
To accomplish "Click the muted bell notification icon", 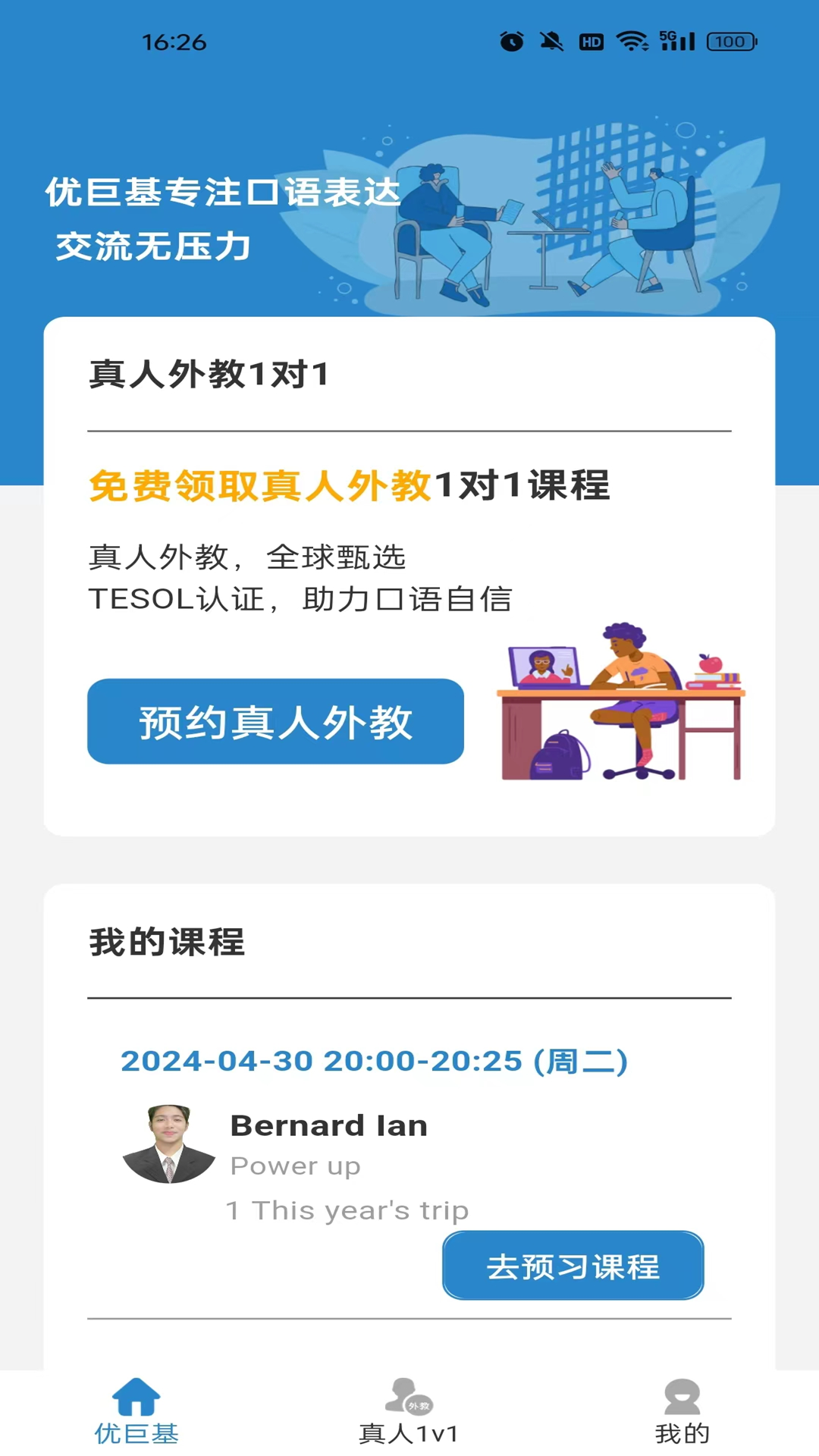I will point(551,42).
